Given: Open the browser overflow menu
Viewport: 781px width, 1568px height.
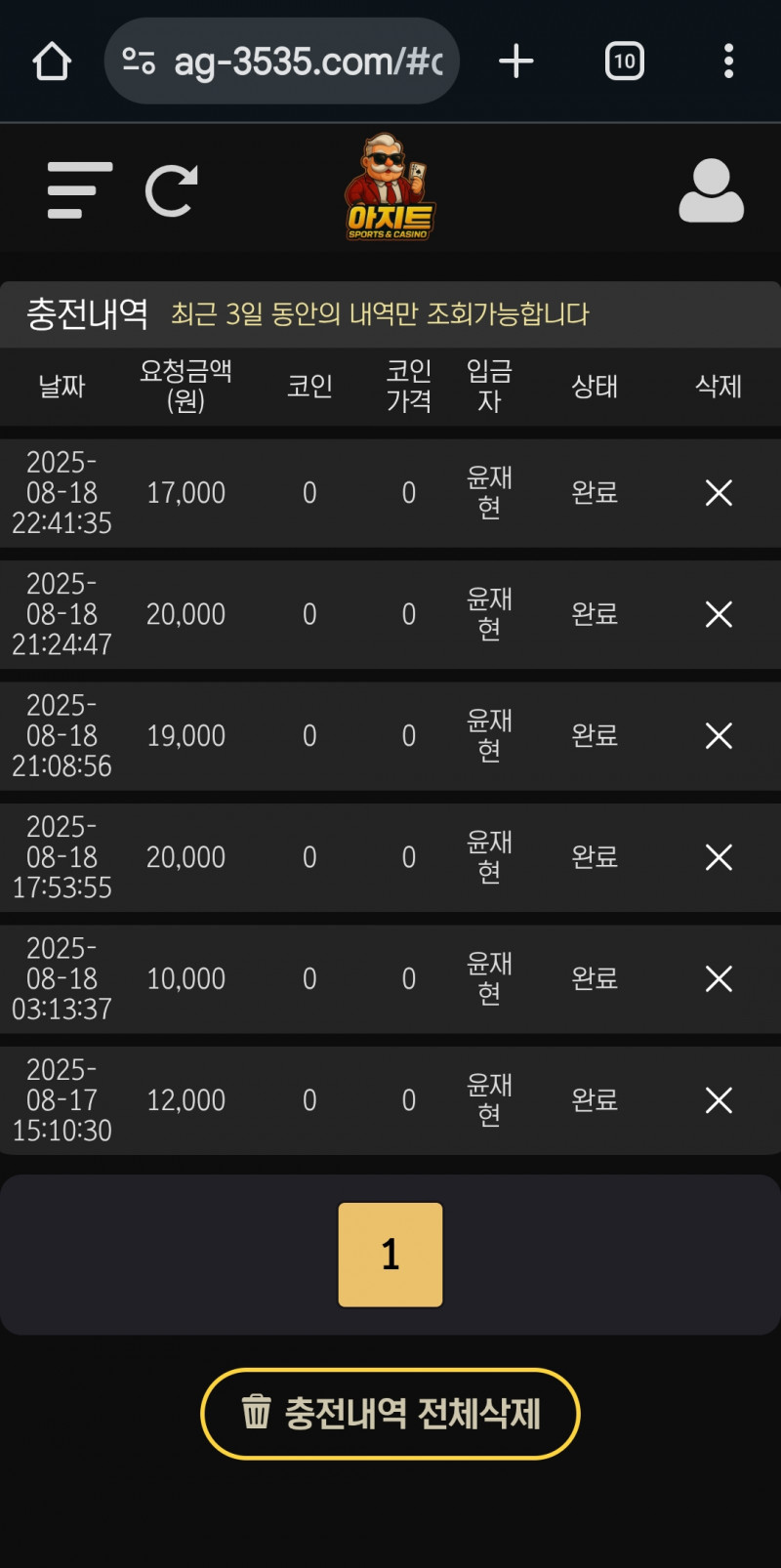Looking at the screenshot, I should pyautogui.click(x=728, y=62).
